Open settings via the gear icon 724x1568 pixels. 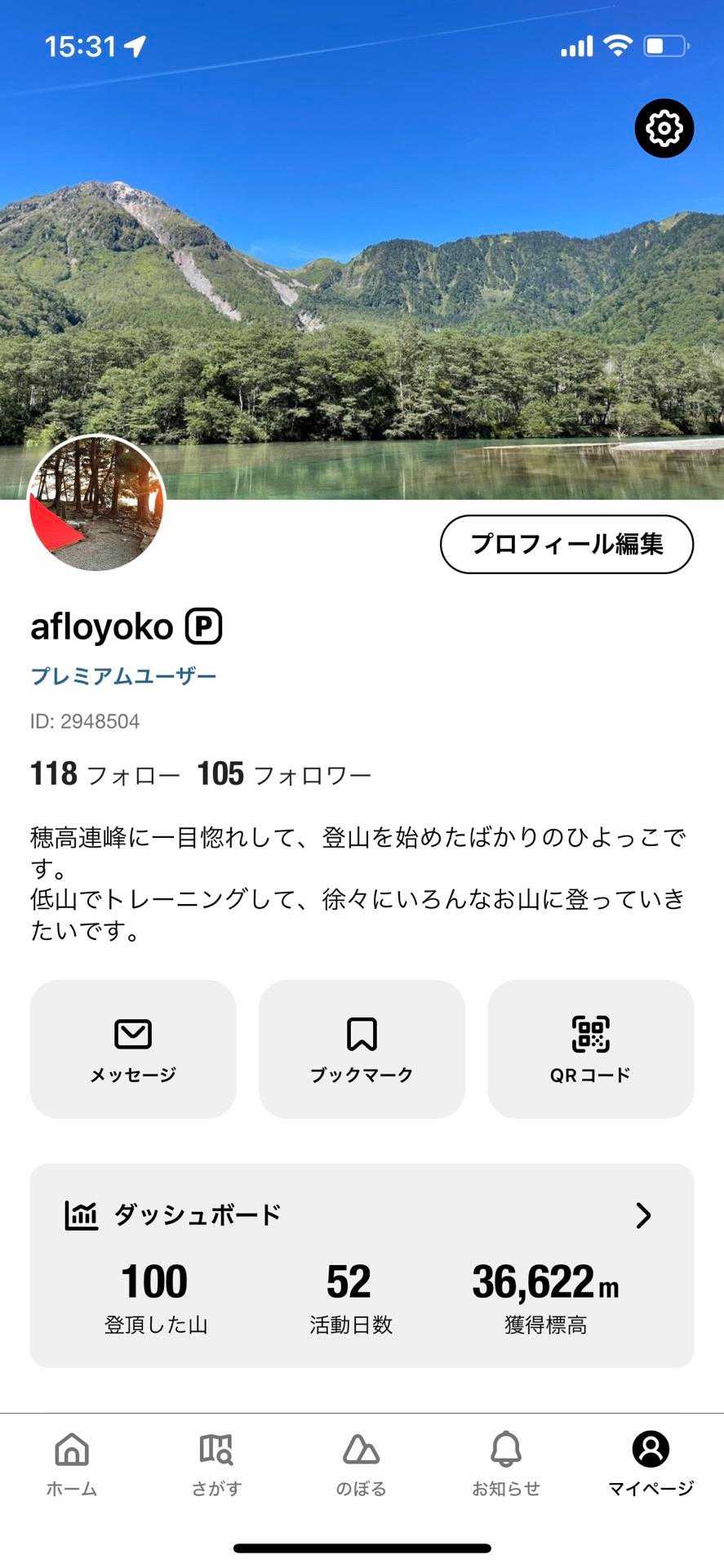(664, 128)
